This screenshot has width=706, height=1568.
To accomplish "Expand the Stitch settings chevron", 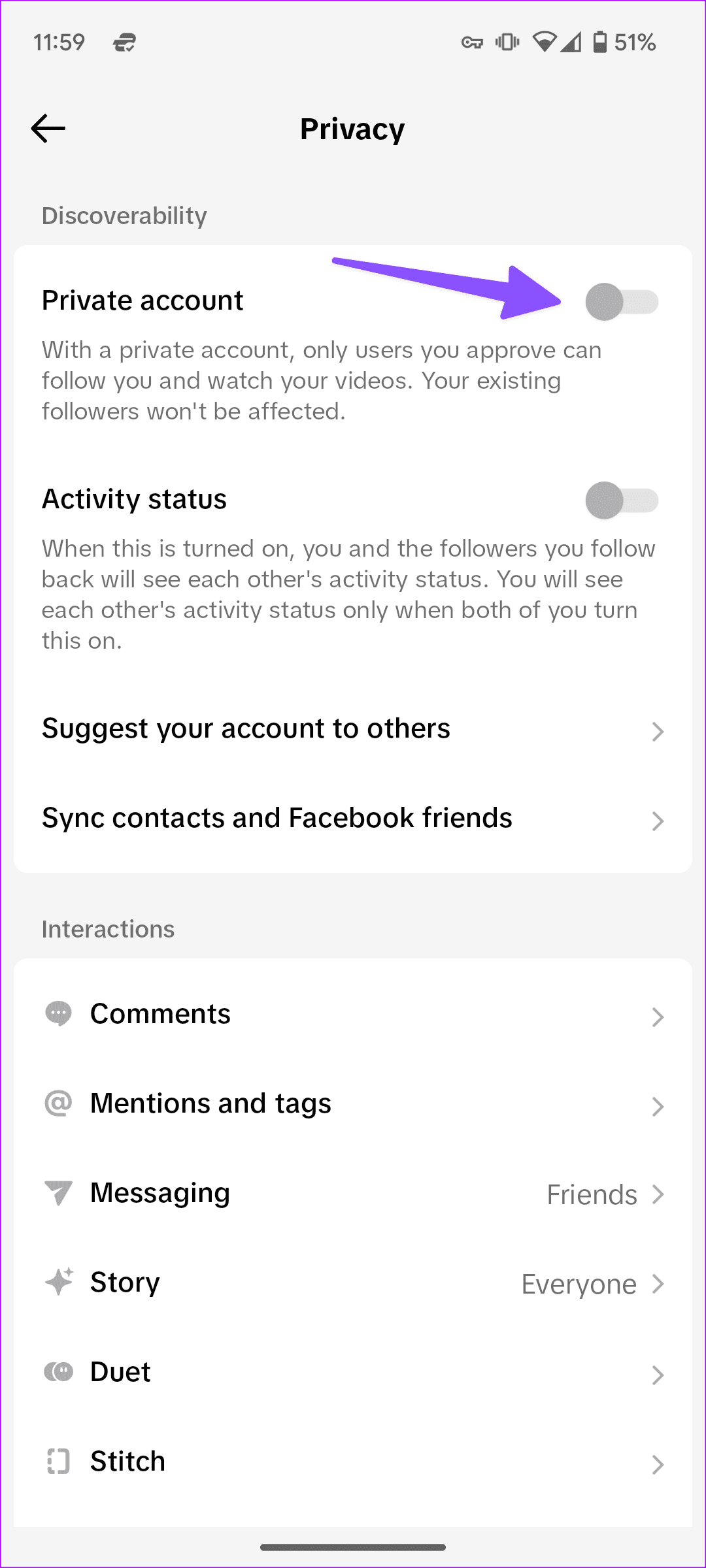I will [658, 1463].
